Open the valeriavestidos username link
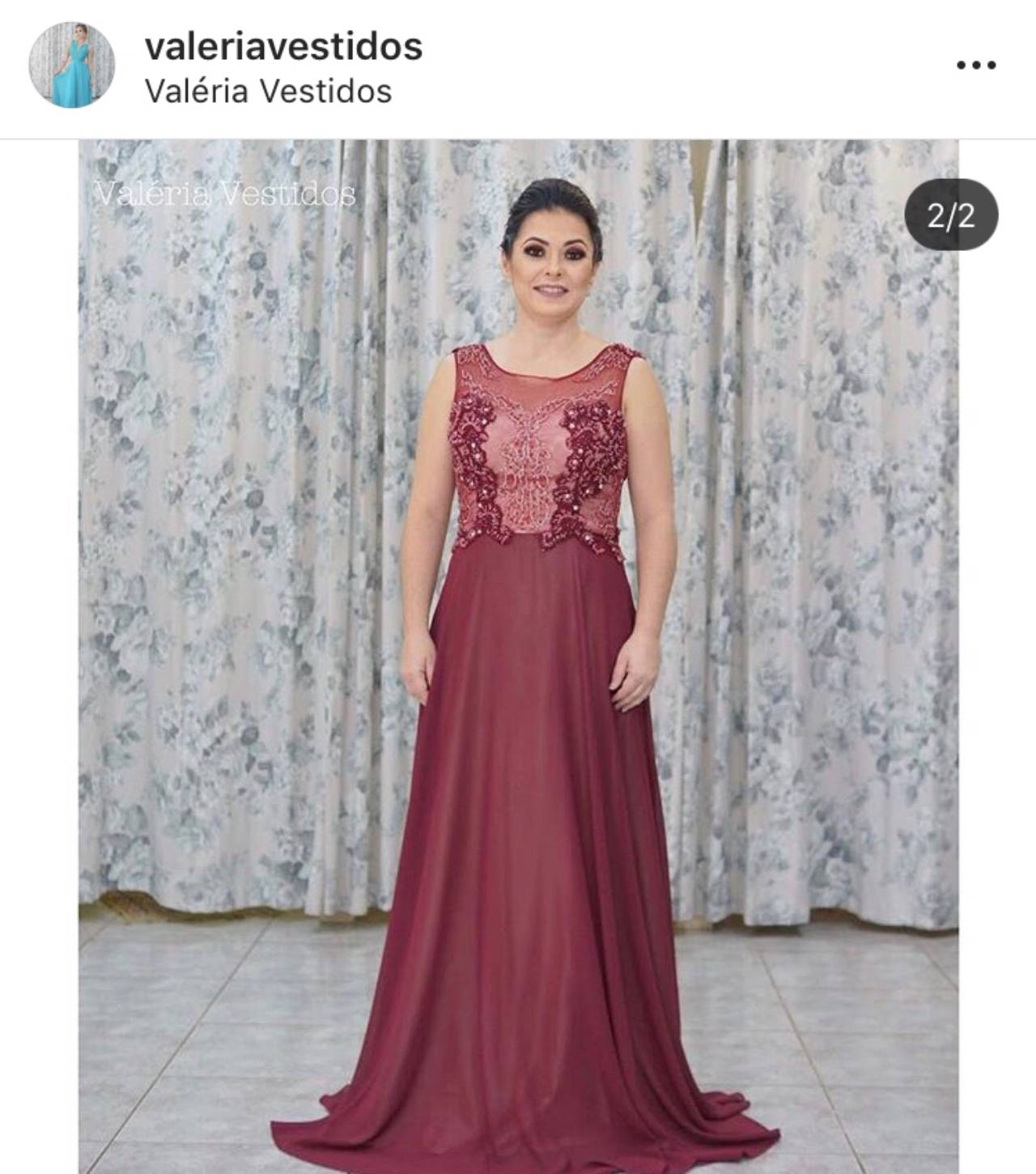Screen dimensions: 1036x1174 click(283, 46)
